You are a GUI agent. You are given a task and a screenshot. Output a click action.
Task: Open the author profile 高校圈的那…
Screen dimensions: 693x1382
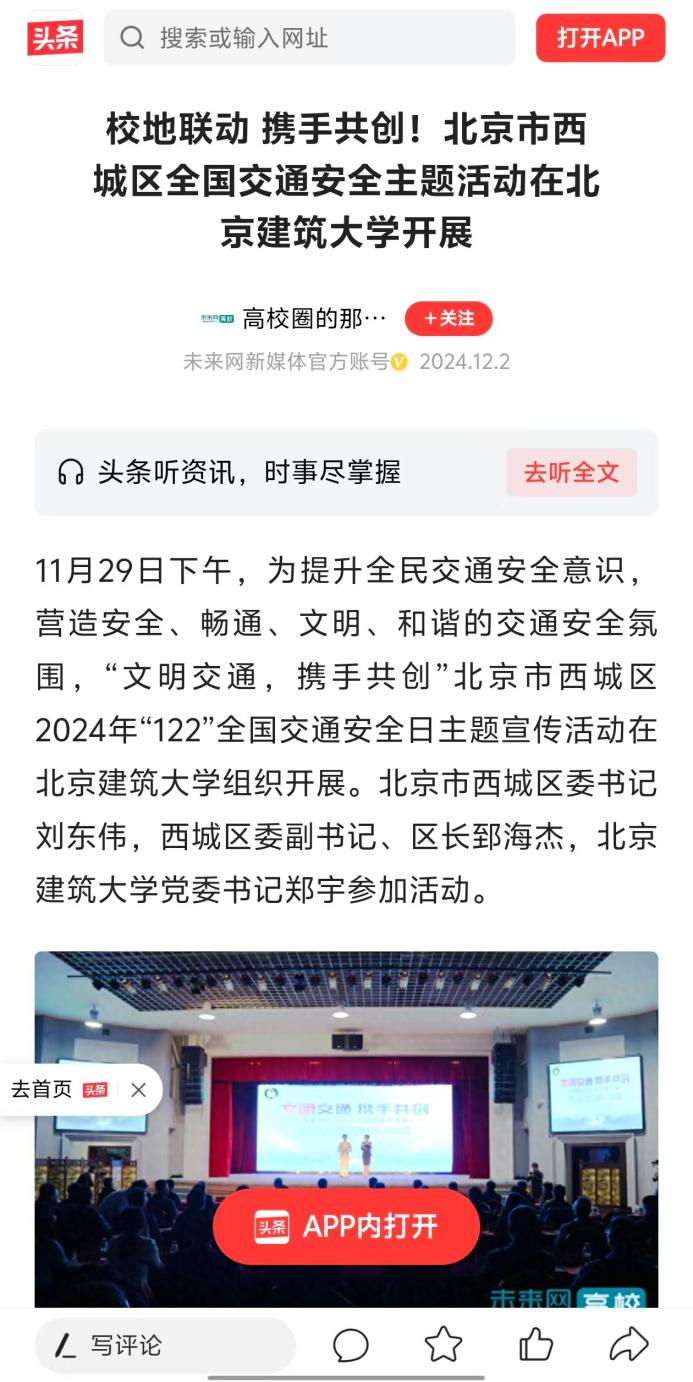pos(313,319)
